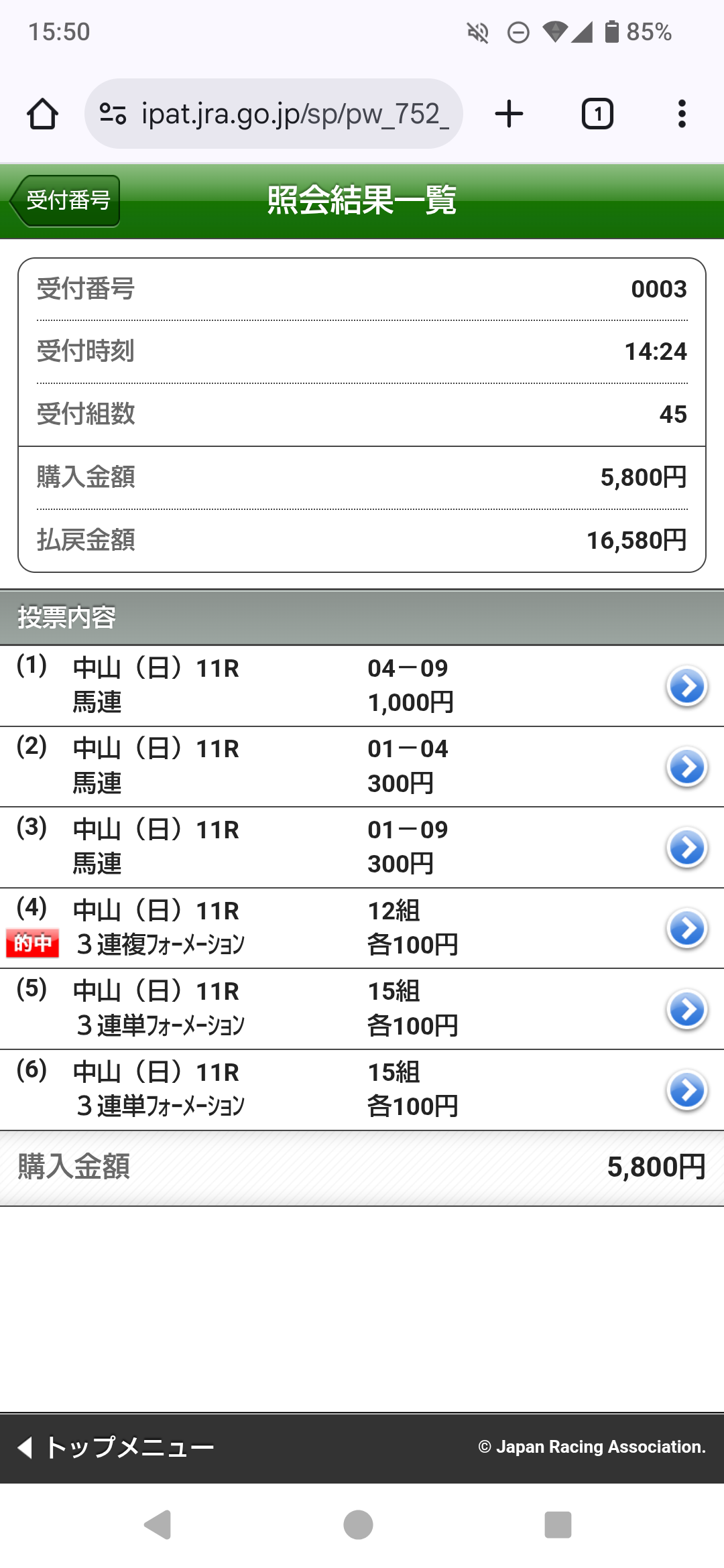Screen dimensions: 724x1568
Task: Open a new browser tab
Action: (x=509, y=114)
